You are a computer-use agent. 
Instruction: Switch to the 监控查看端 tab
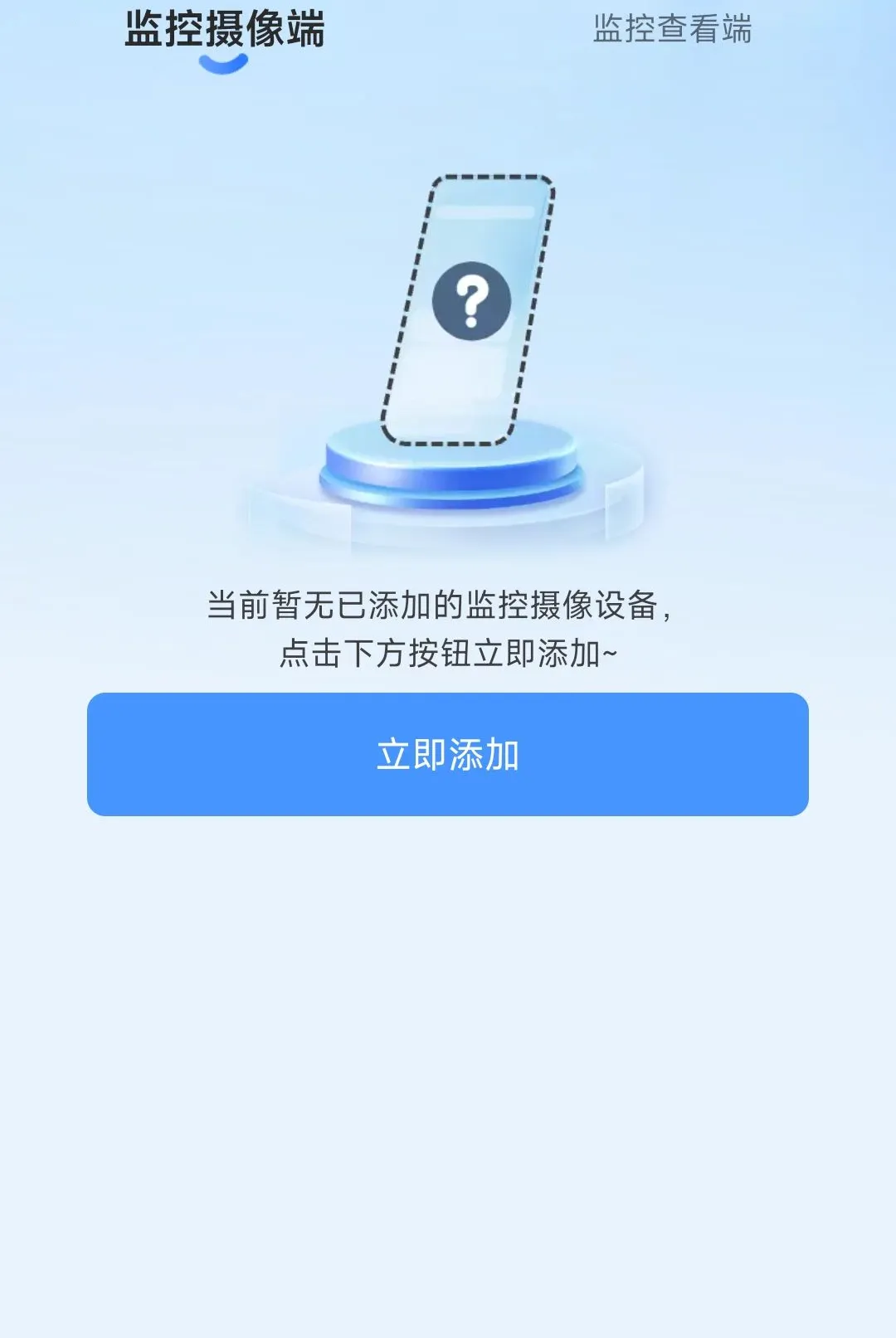coord(672,29)
